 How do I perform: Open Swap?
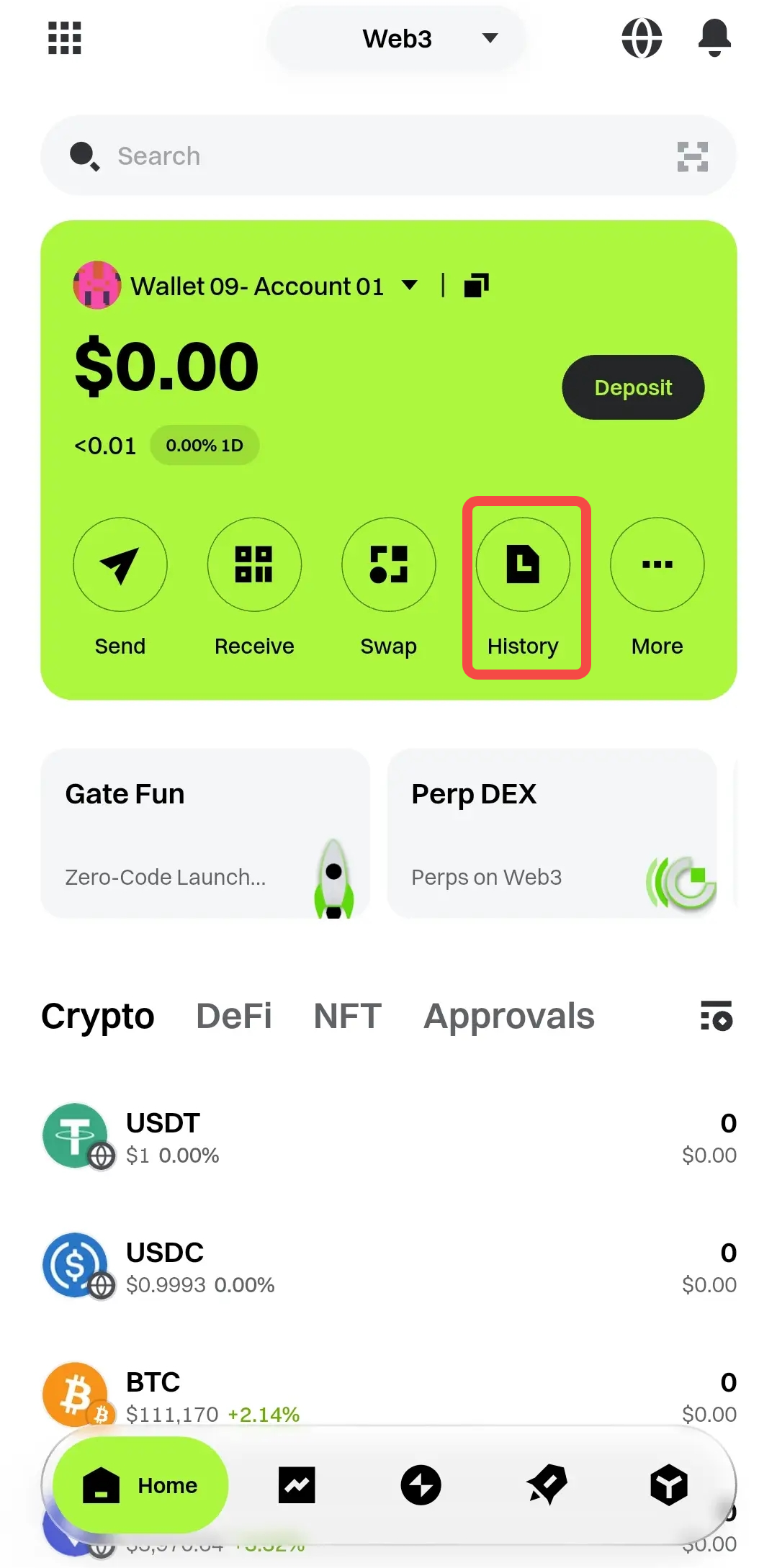coord(389,565)
